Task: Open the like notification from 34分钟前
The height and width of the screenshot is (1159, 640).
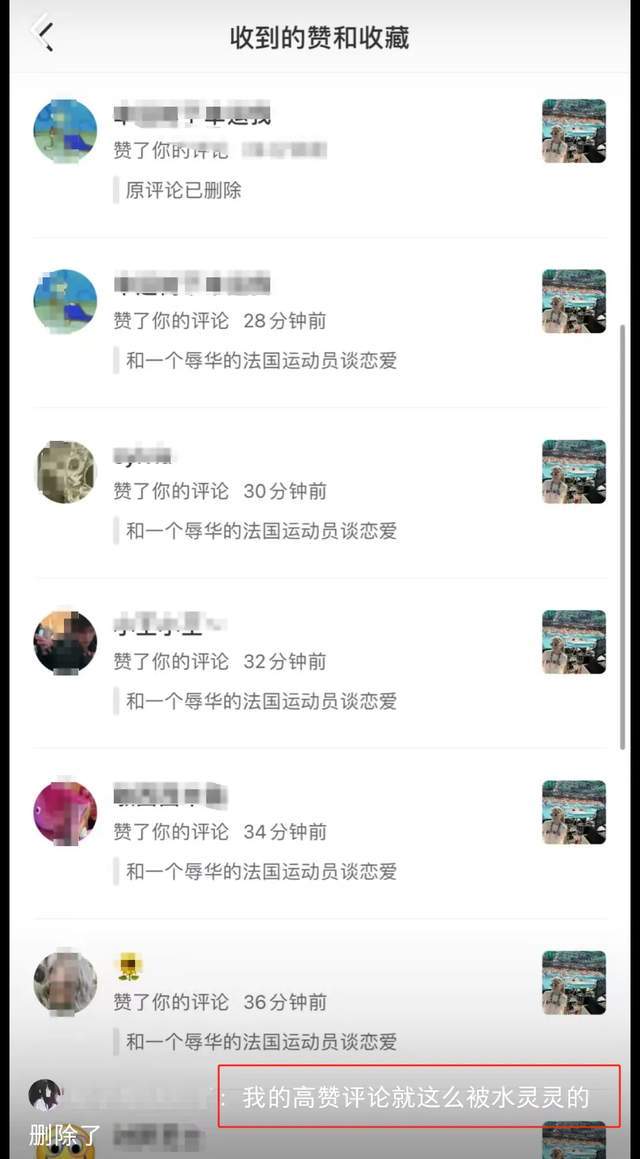Action: 300,832
